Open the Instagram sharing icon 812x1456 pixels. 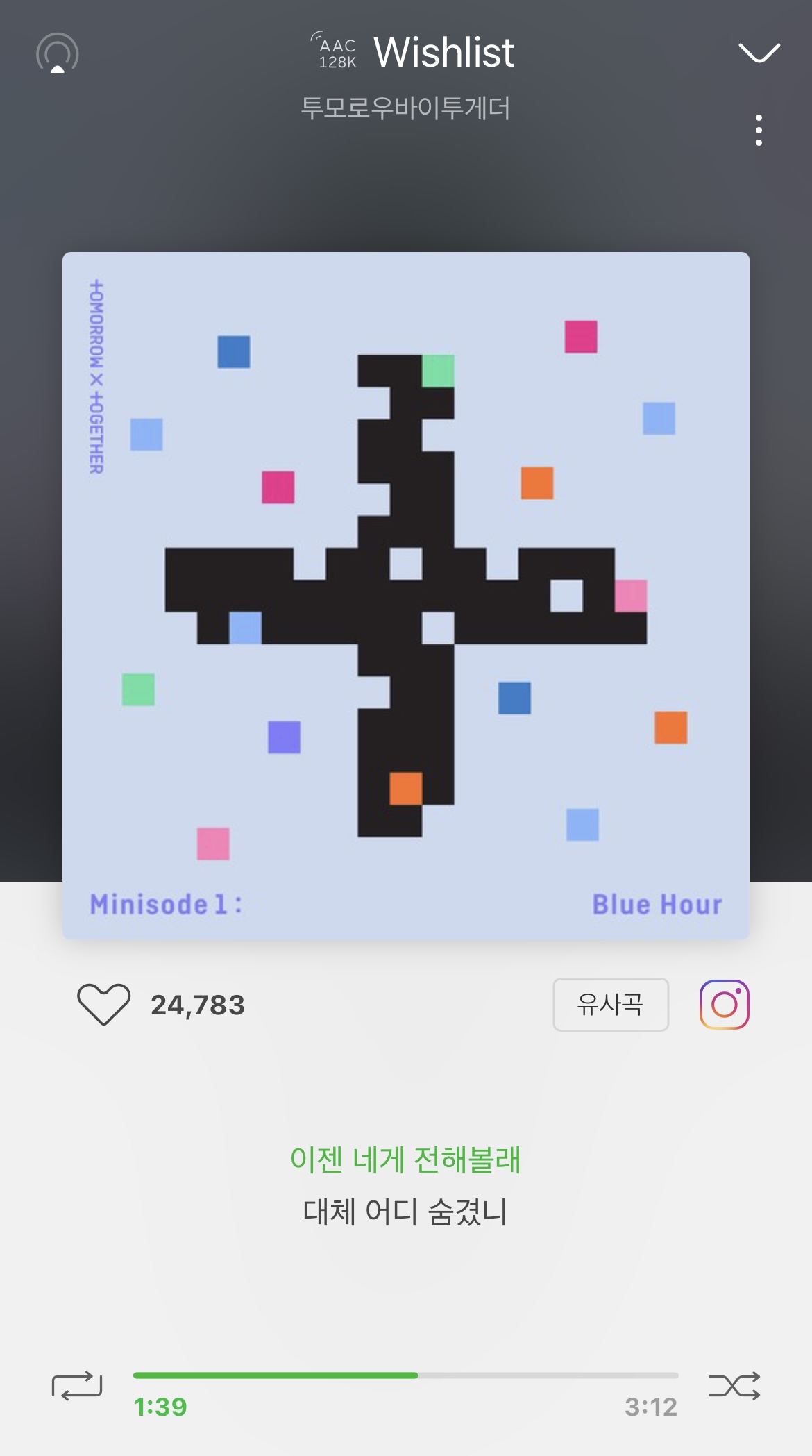tap(722, 1005)
